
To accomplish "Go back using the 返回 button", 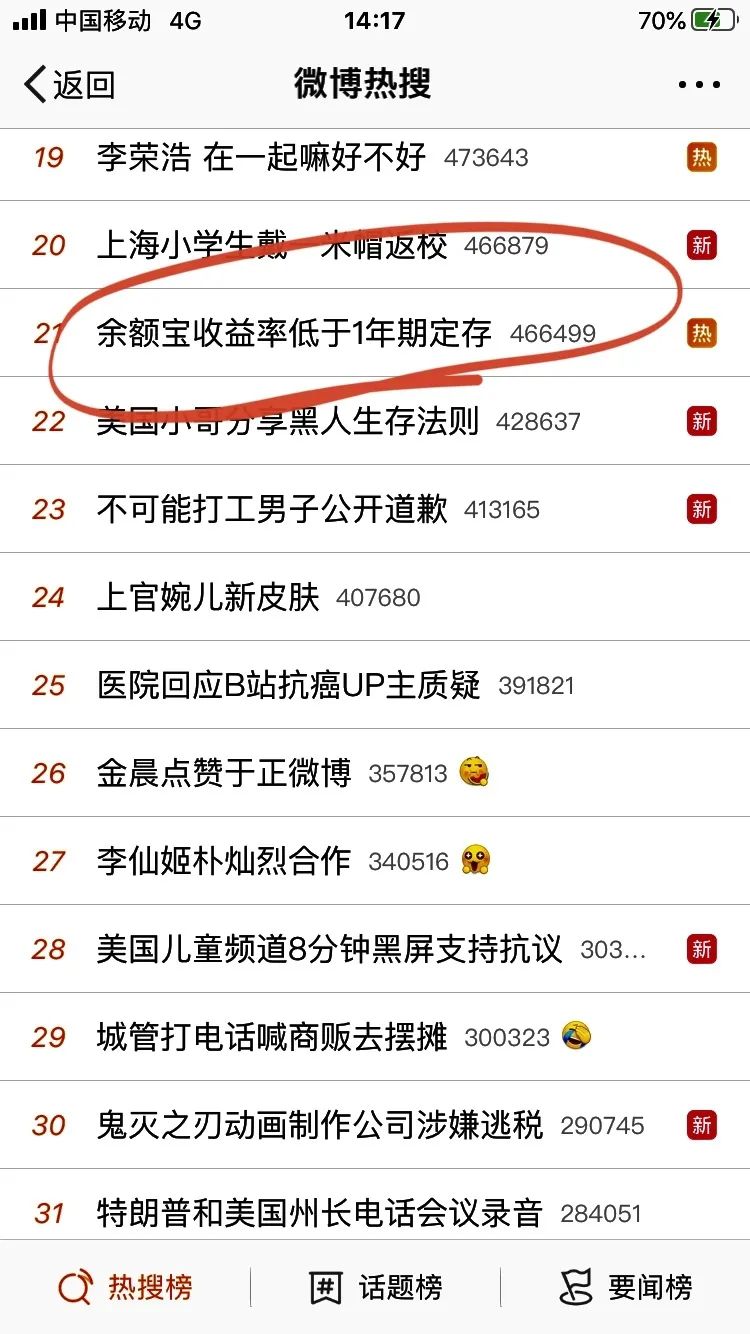I will coord(68,84).
